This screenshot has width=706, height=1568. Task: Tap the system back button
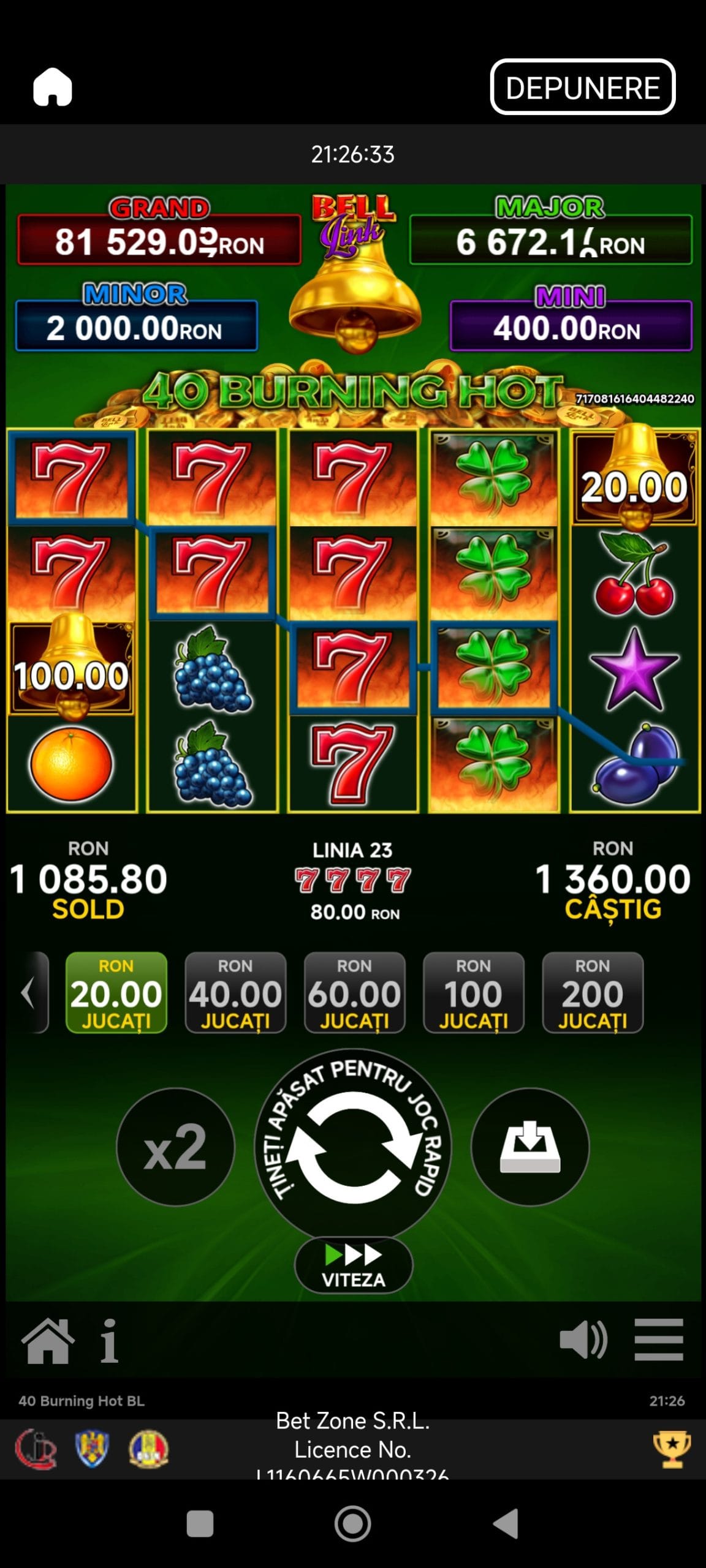click(506, 1523)
